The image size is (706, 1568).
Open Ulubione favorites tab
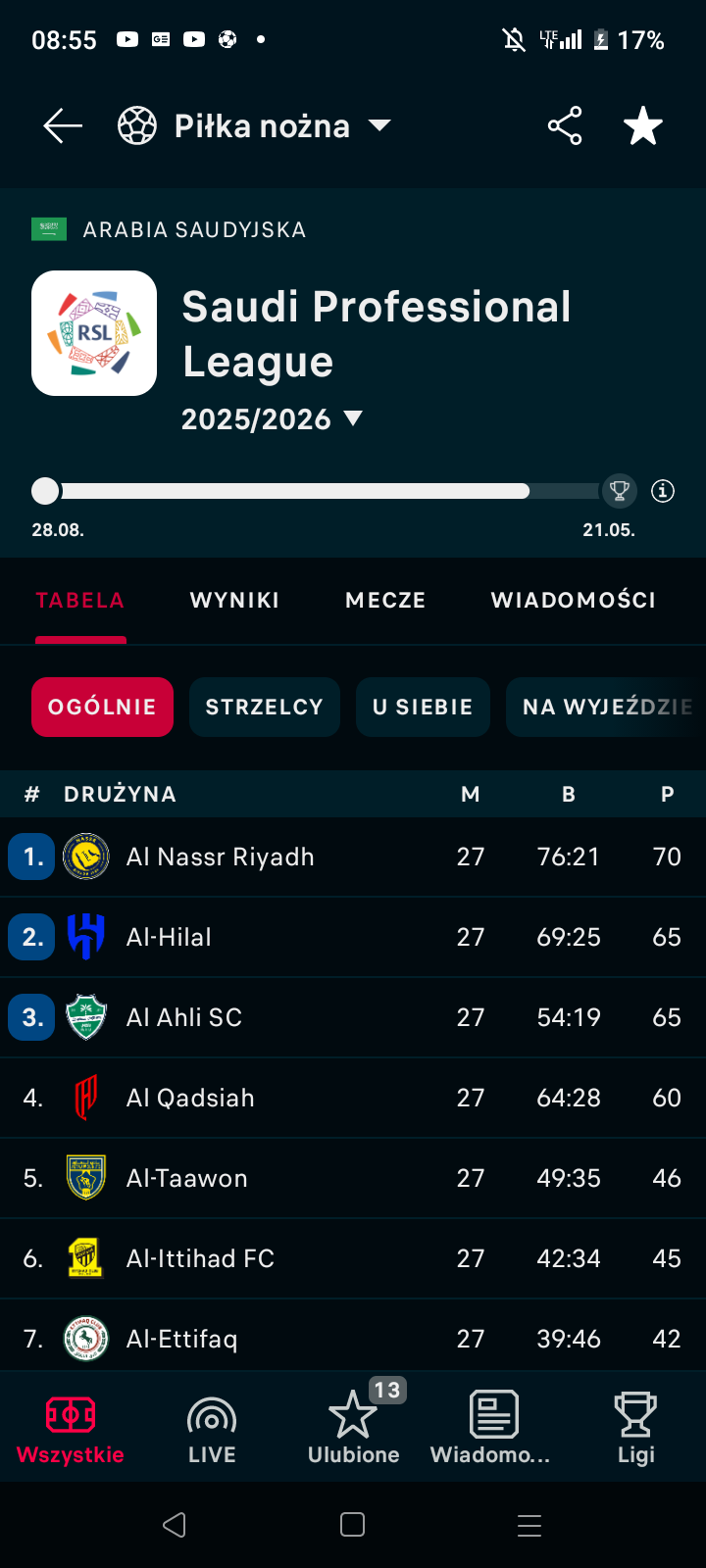click(x=353, y=1431)
